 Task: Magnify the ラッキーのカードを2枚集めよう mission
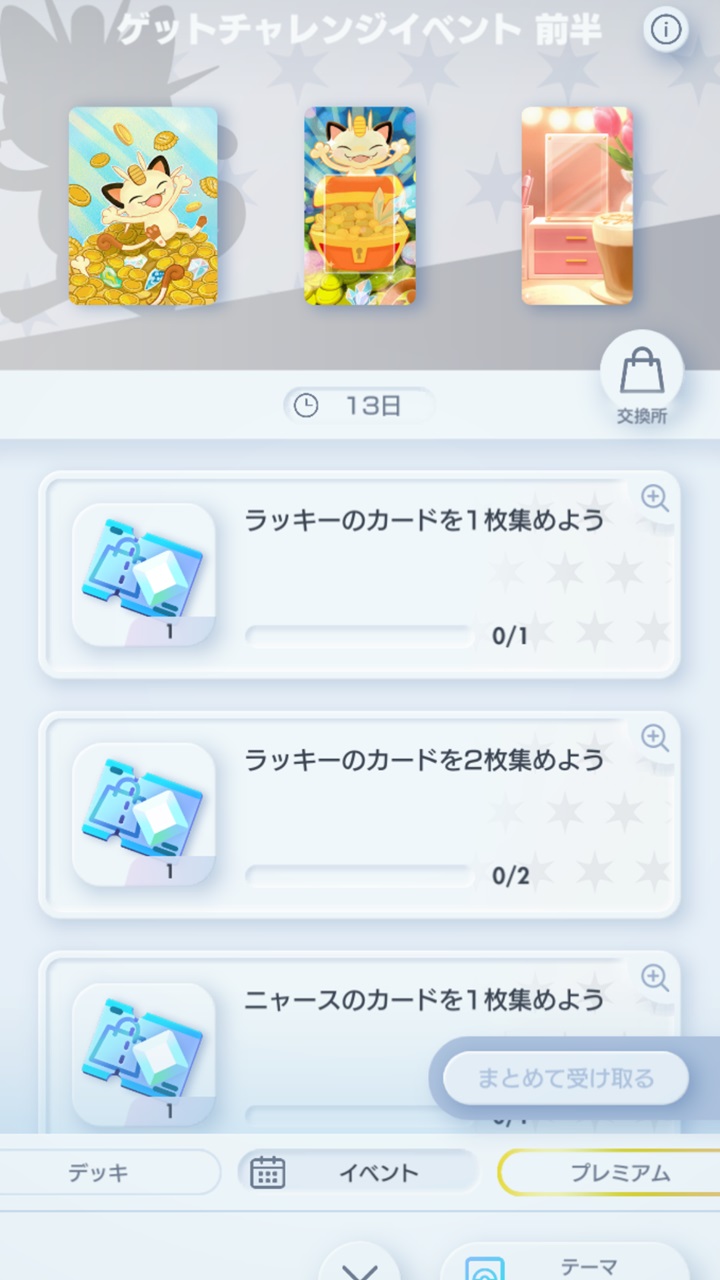coord(655,738)
